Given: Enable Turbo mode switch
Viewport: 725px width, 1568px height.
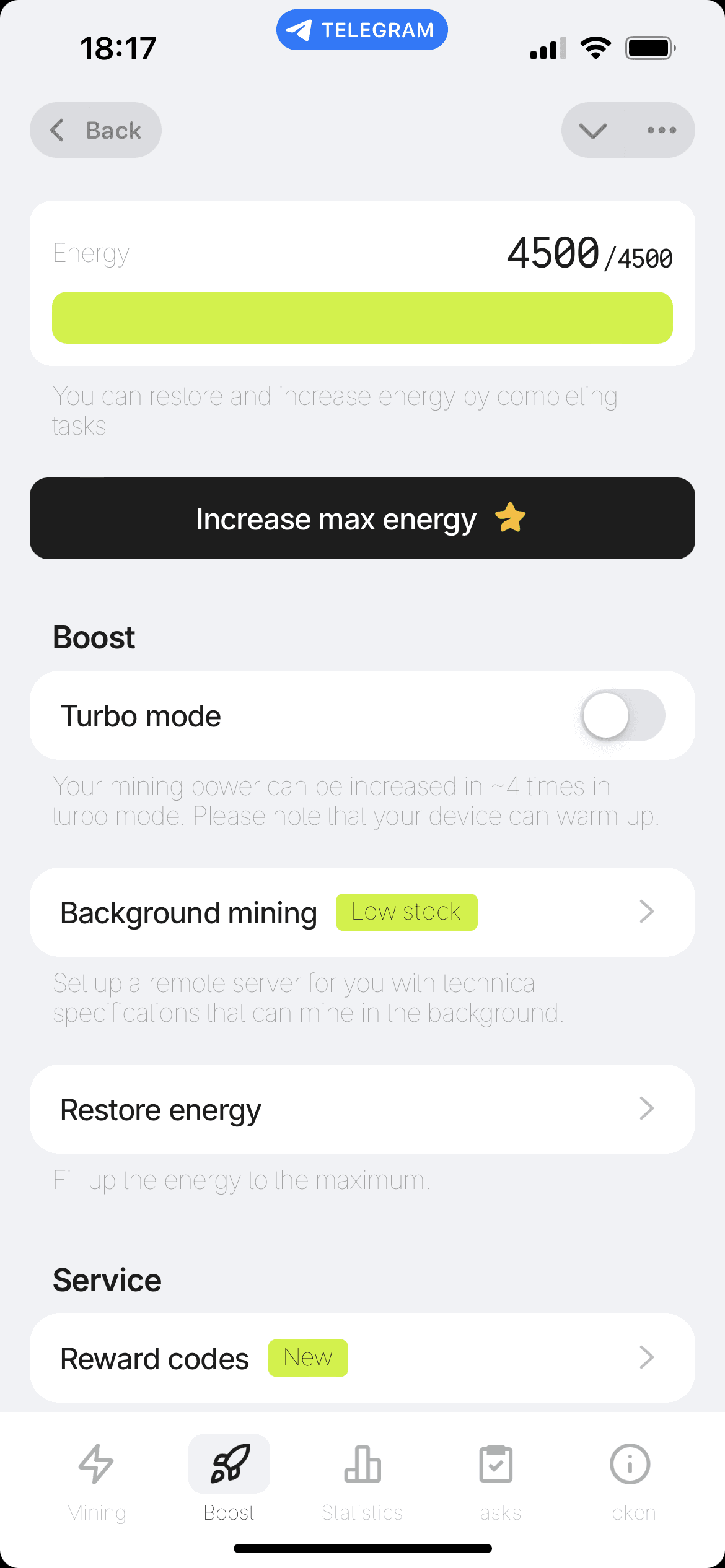Looking at the screenshot, I should pyautogui.click(x=622, y=715).
